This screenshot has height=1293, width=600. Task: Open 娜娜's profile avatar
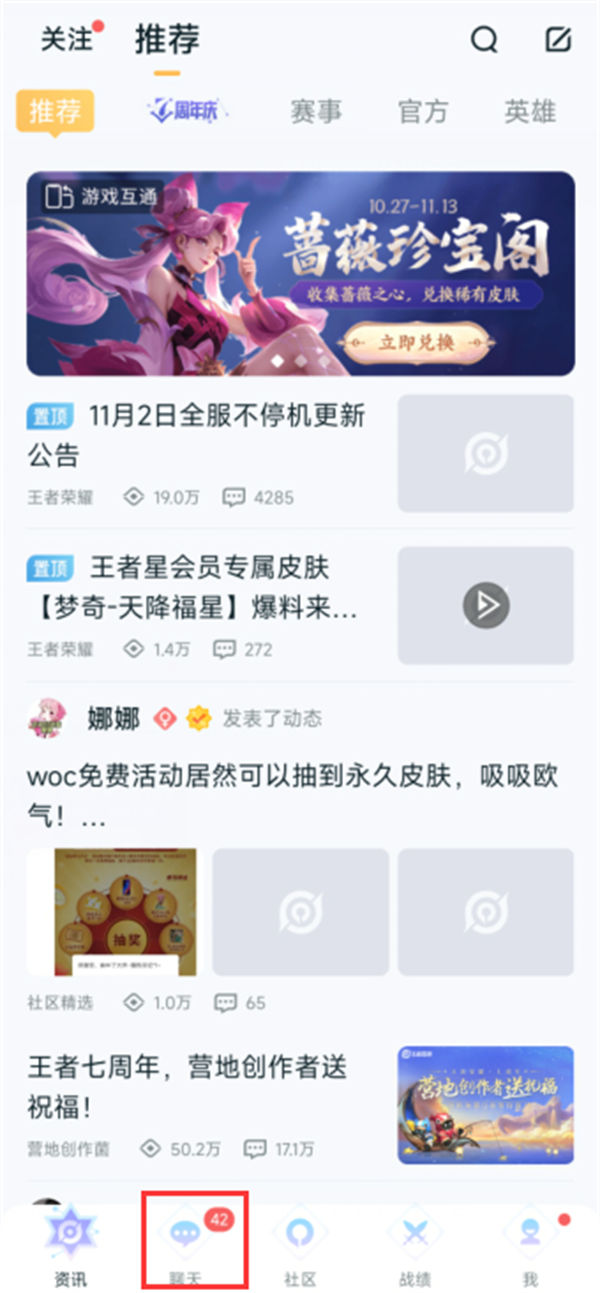pyautogui.click(x=48, y=718)
